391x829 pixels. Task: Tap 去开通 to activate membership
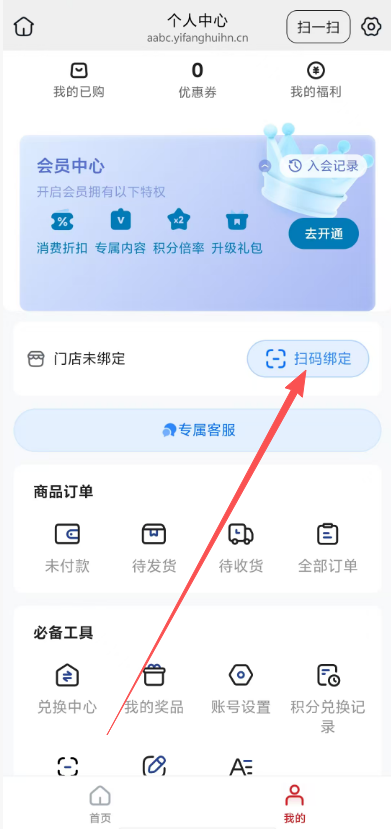point(323,234)
